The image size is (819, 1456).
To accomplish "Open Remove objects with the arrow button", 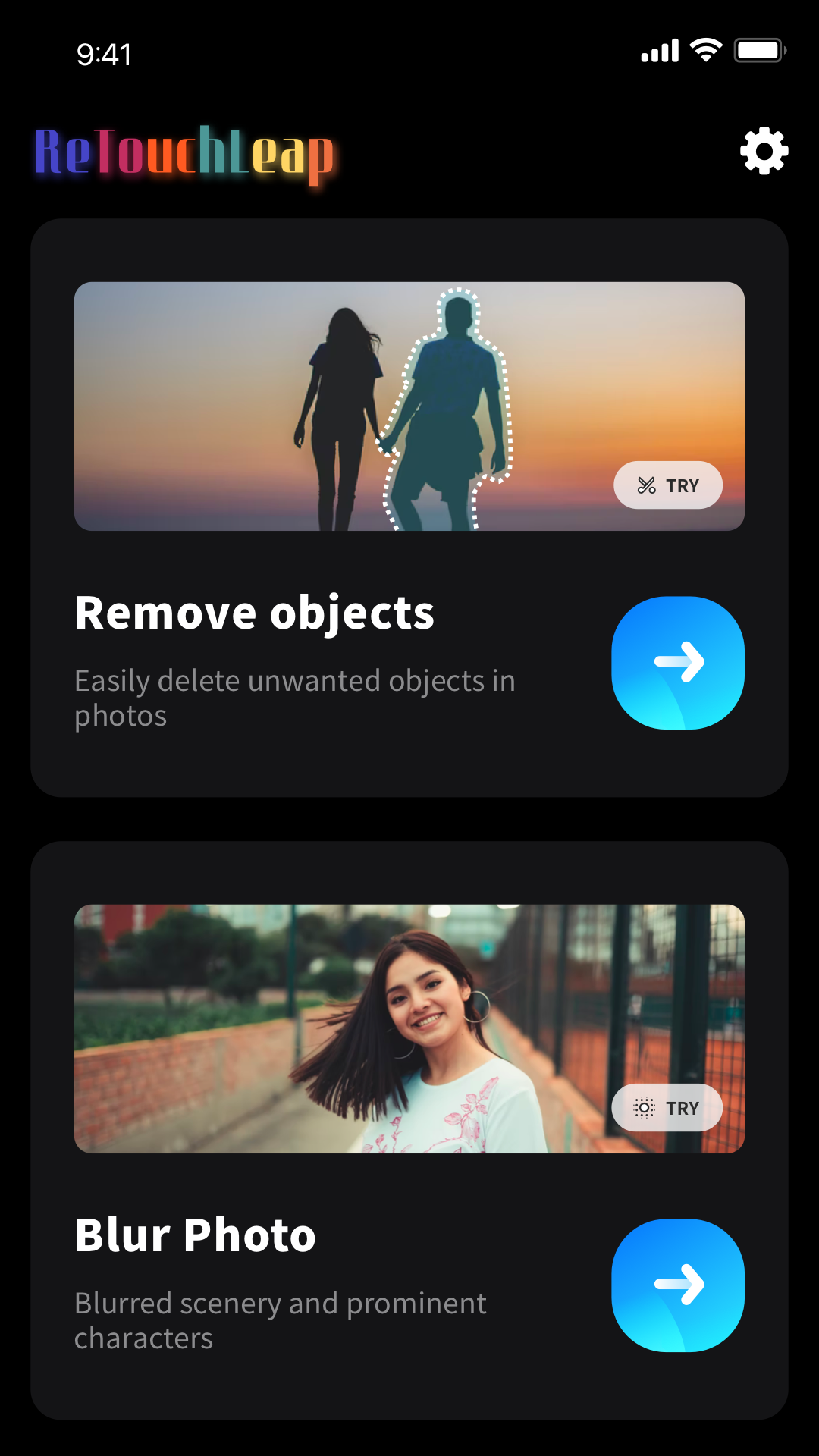I will point(678,663).
